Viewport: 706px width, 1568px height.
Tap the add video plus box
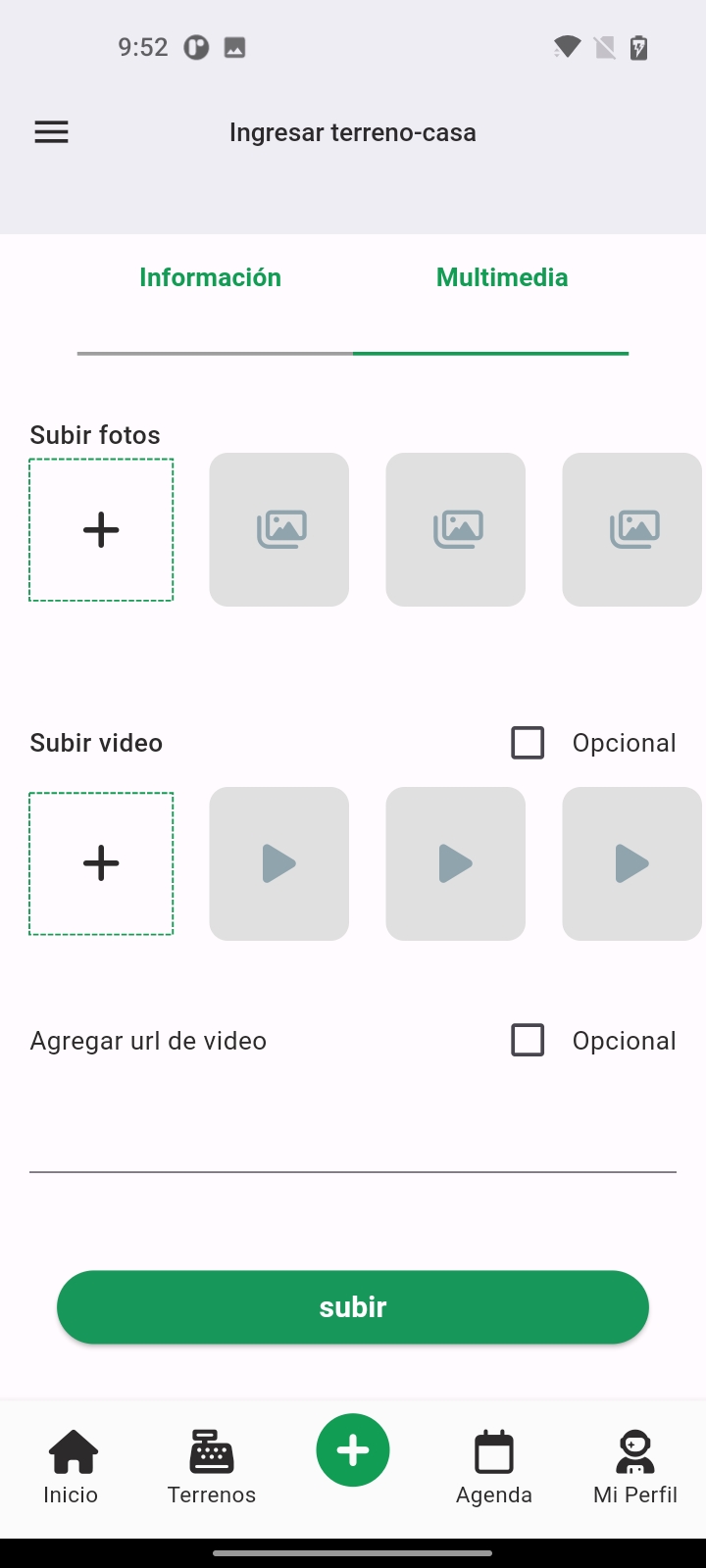[x=101, y=863]
